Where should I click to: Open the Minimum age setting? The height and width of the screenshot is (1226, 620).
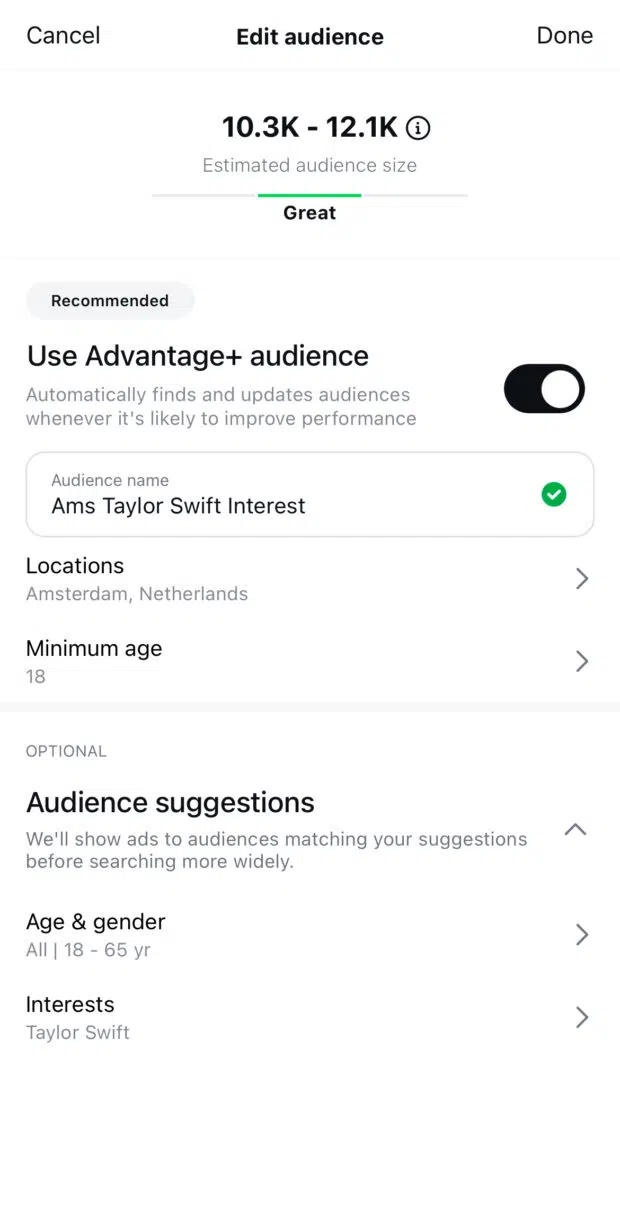coord(308,661)
